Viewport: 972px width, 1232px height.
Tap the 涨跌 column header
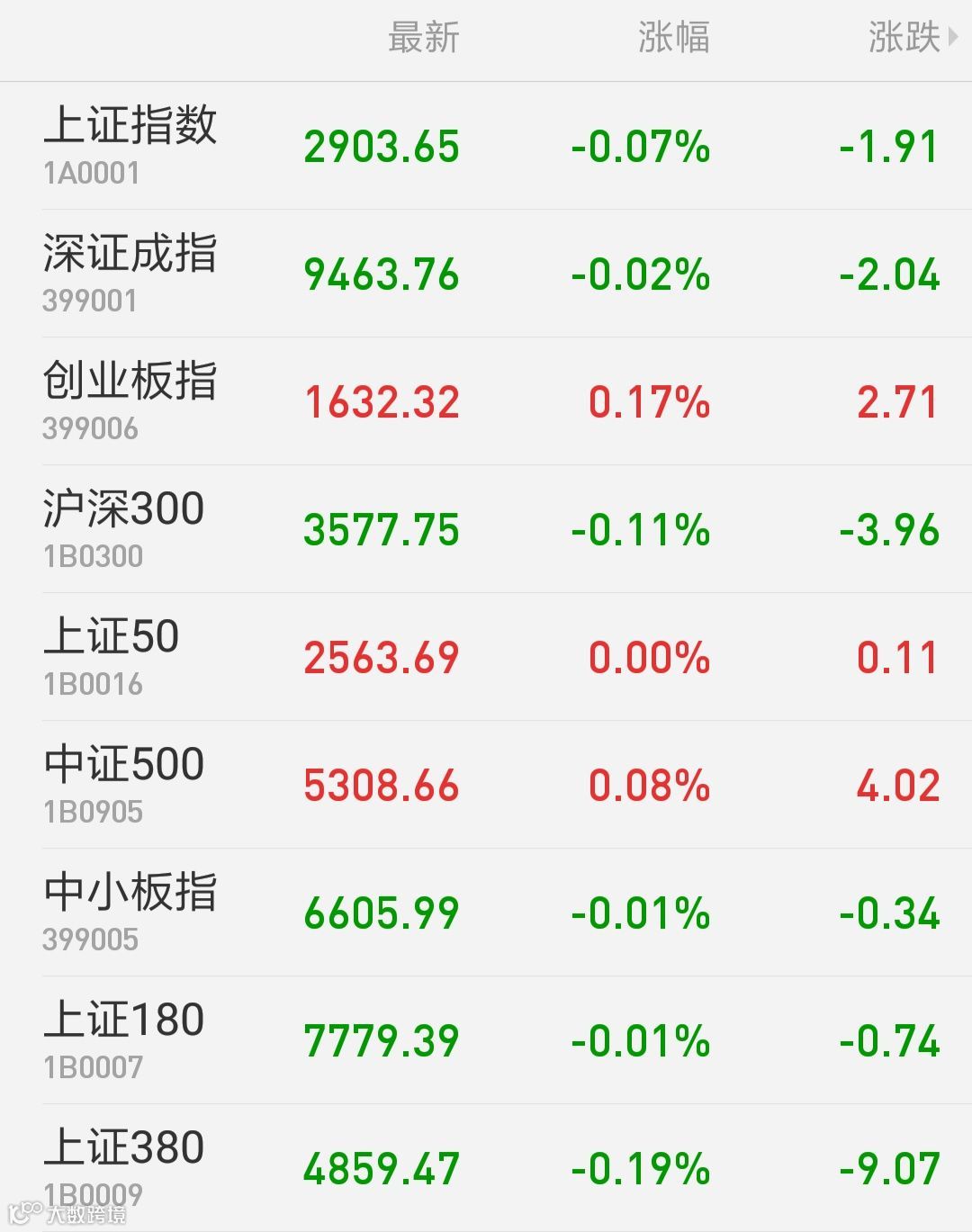point(913,38)
